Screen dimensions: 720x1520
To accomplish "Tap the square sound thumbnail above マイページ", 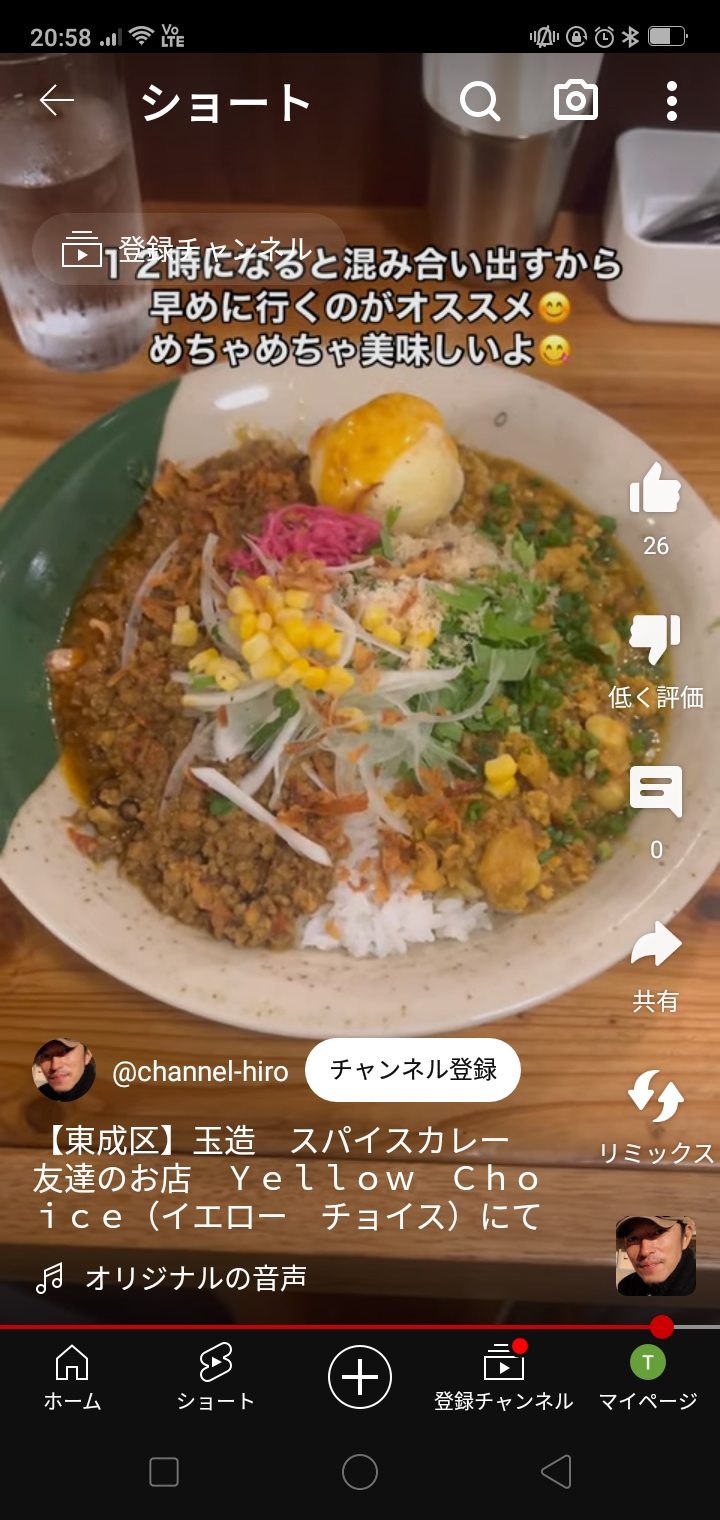I will point(655,1256).
